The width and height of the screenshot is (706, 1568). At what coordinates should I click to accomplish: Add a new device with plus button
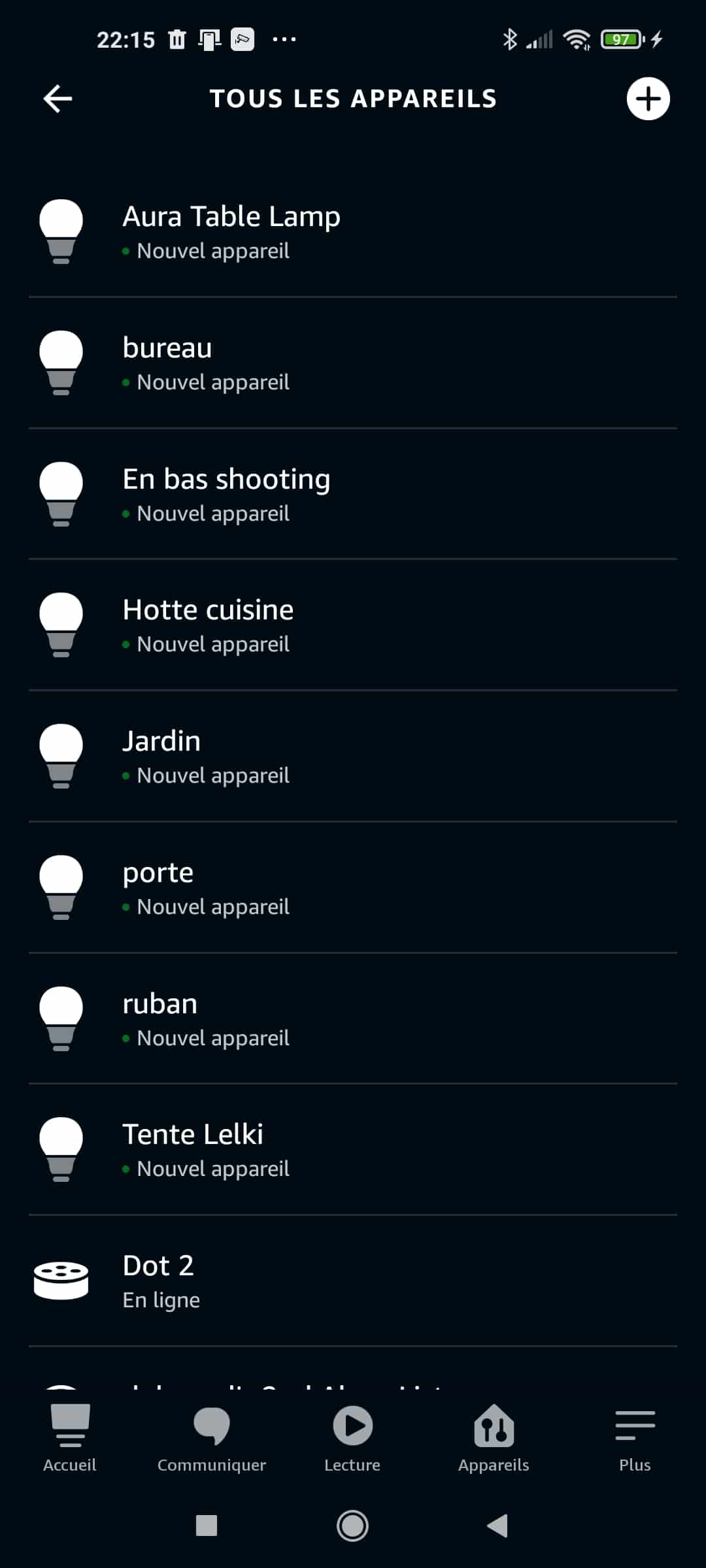(648, 99)
